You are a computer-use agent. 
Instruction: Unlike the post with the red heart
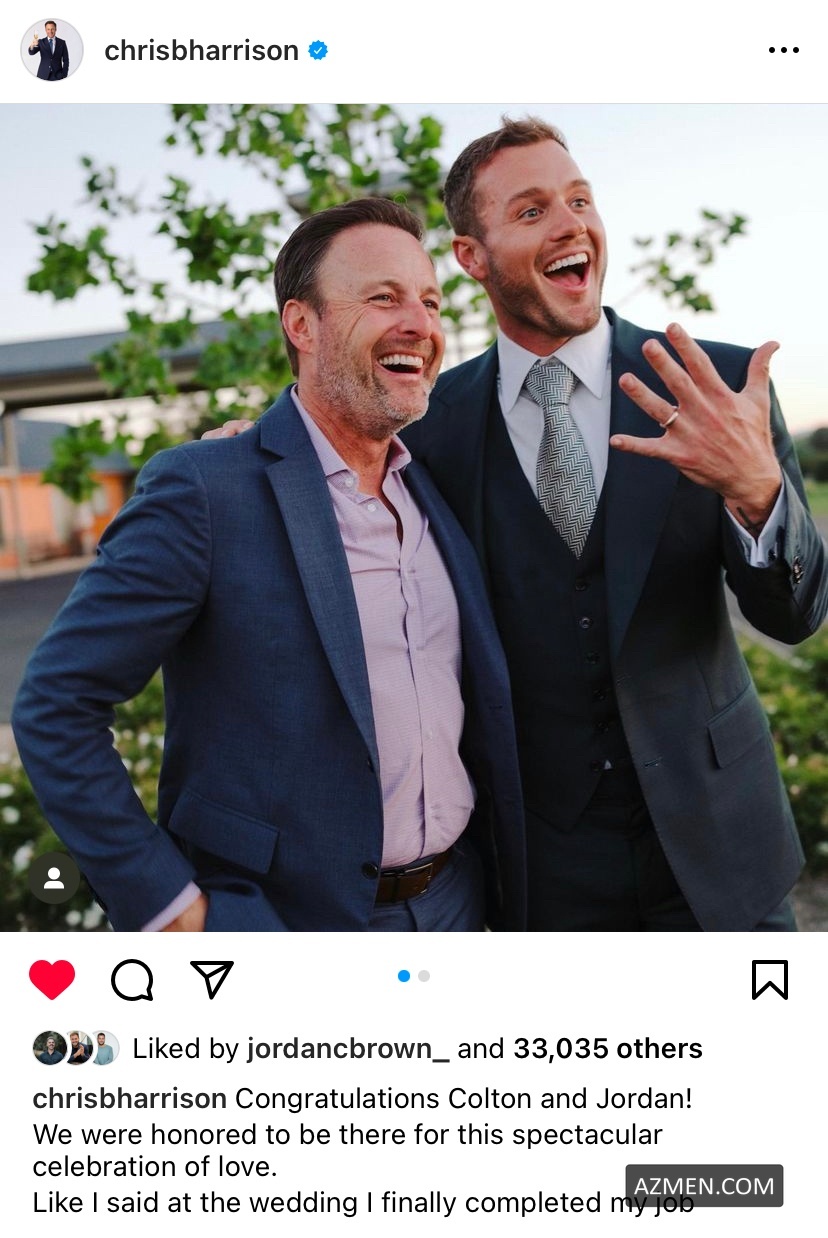tap(52, 979)
